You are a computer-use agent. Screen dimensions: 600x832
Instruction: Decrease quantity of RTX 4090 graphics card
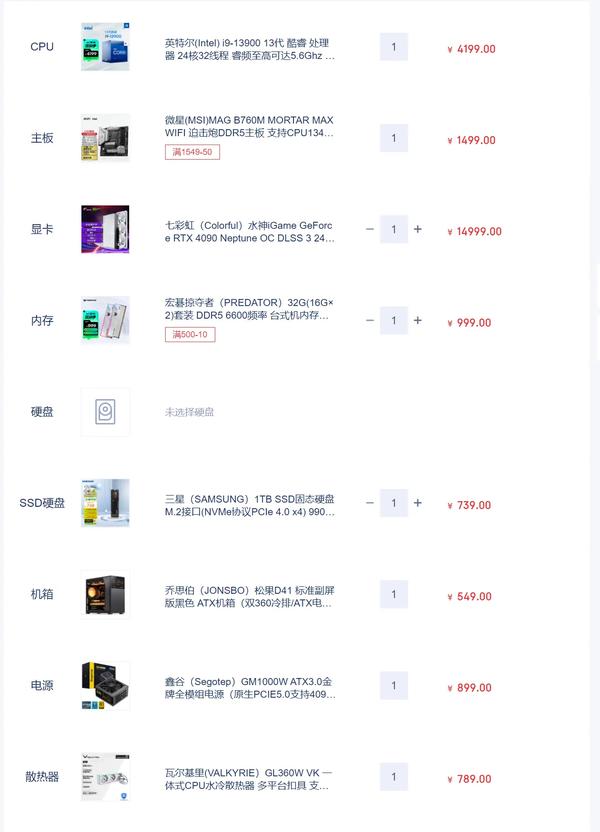370,229
